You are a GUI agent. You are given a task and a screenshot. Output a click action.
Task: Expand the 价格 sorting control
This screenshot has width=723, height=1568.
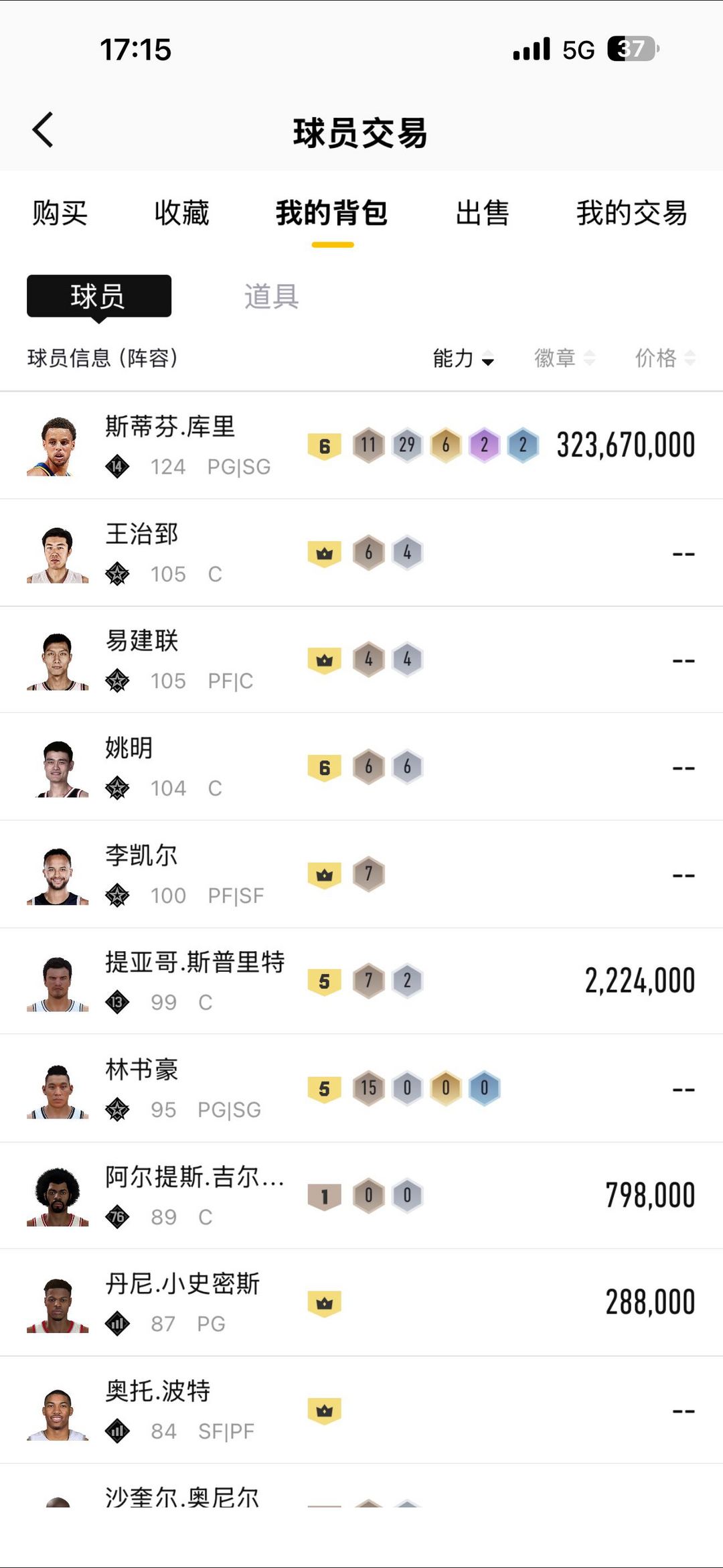[665, 359]
